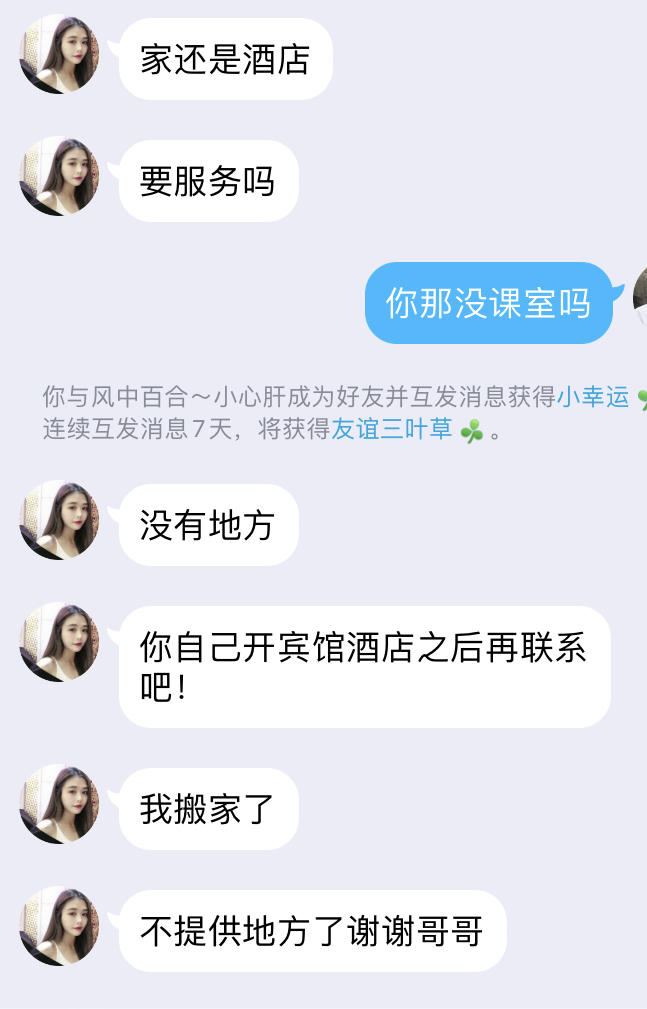Tap sender's avatar beside 没有地方
This screenshot has width=647, height=1009.
(x=60, y=521)
